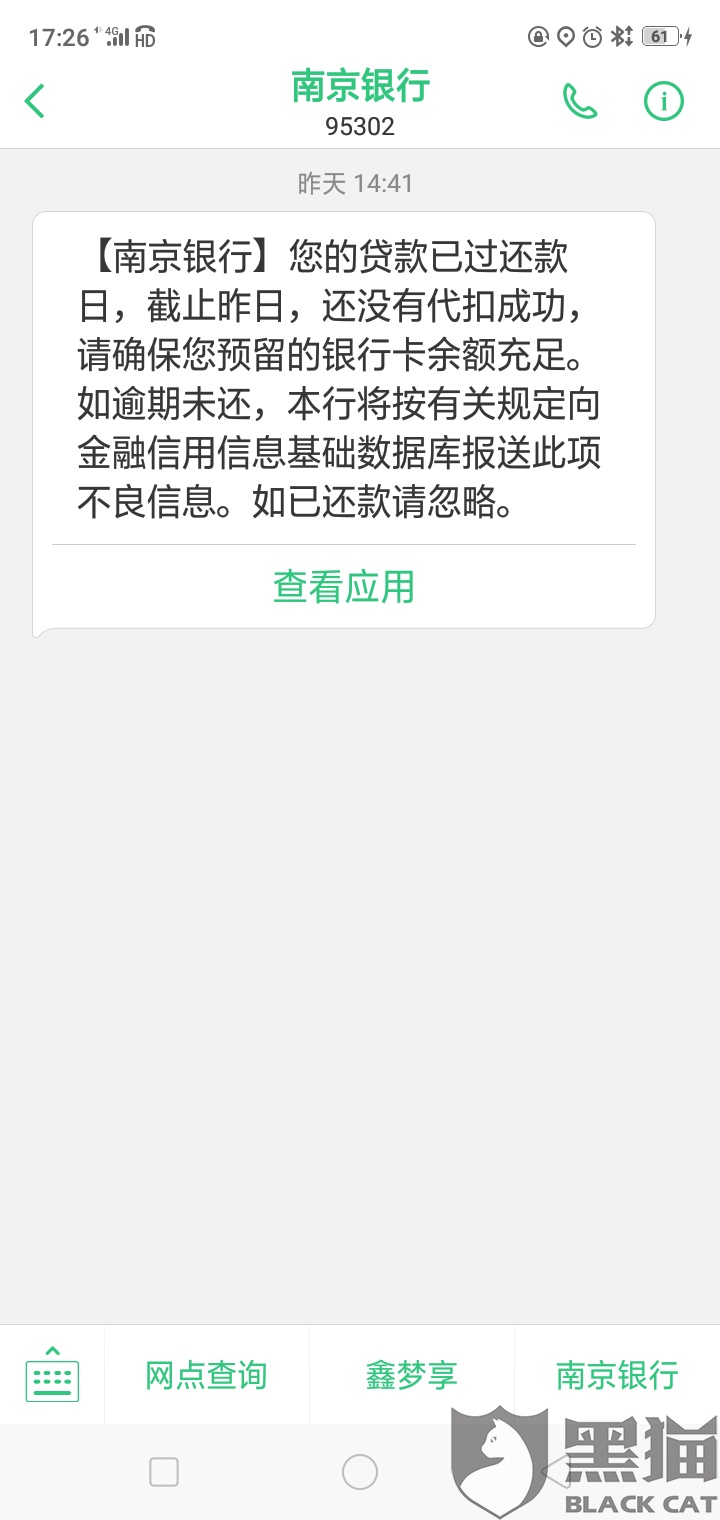Tap the 查看应用 link
720x1520 pixels.
[343, 587]
